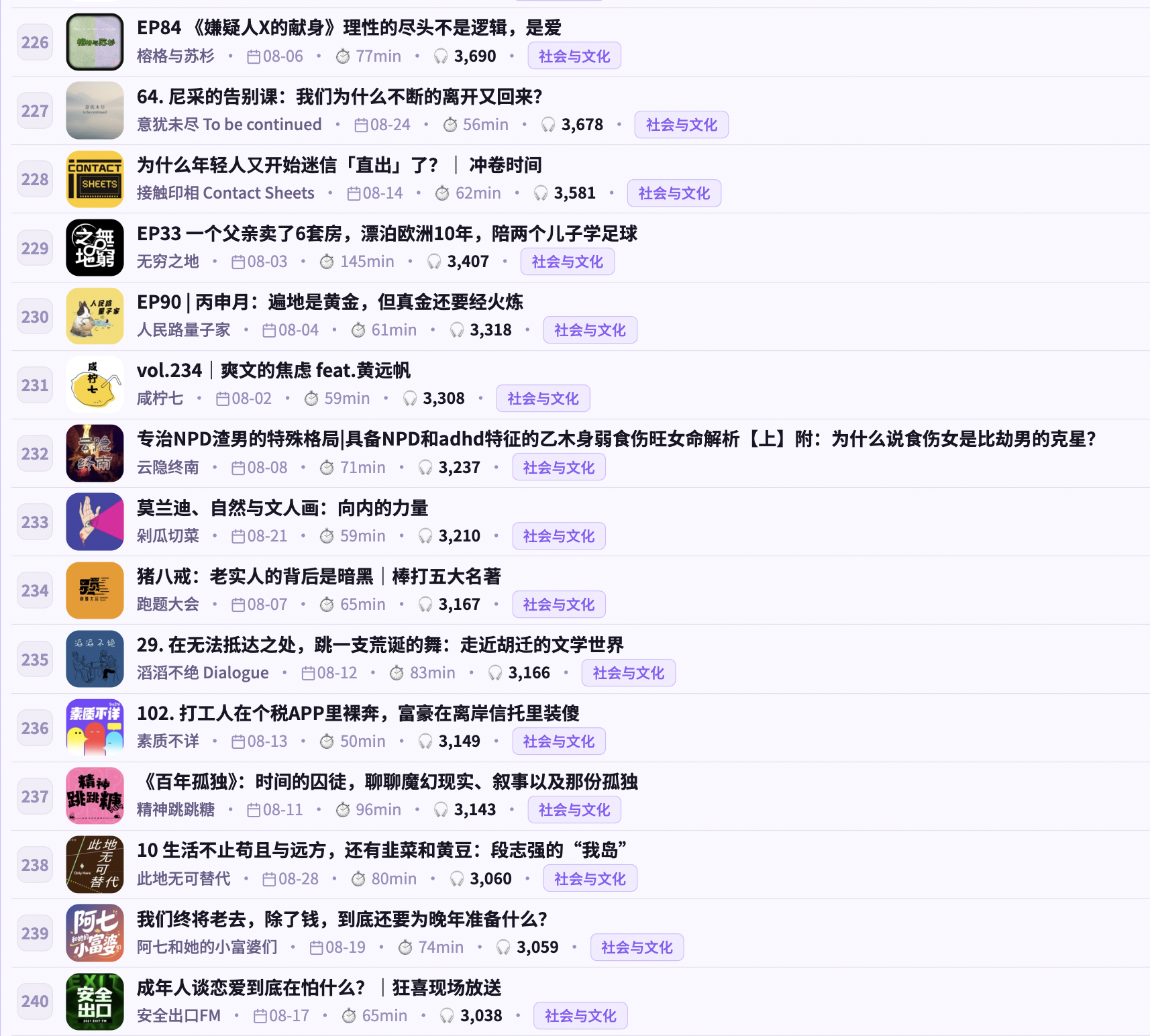Open 专治NPD渣男的特殊格局 episode
1150x1036 pixels.
pos(617,439)
